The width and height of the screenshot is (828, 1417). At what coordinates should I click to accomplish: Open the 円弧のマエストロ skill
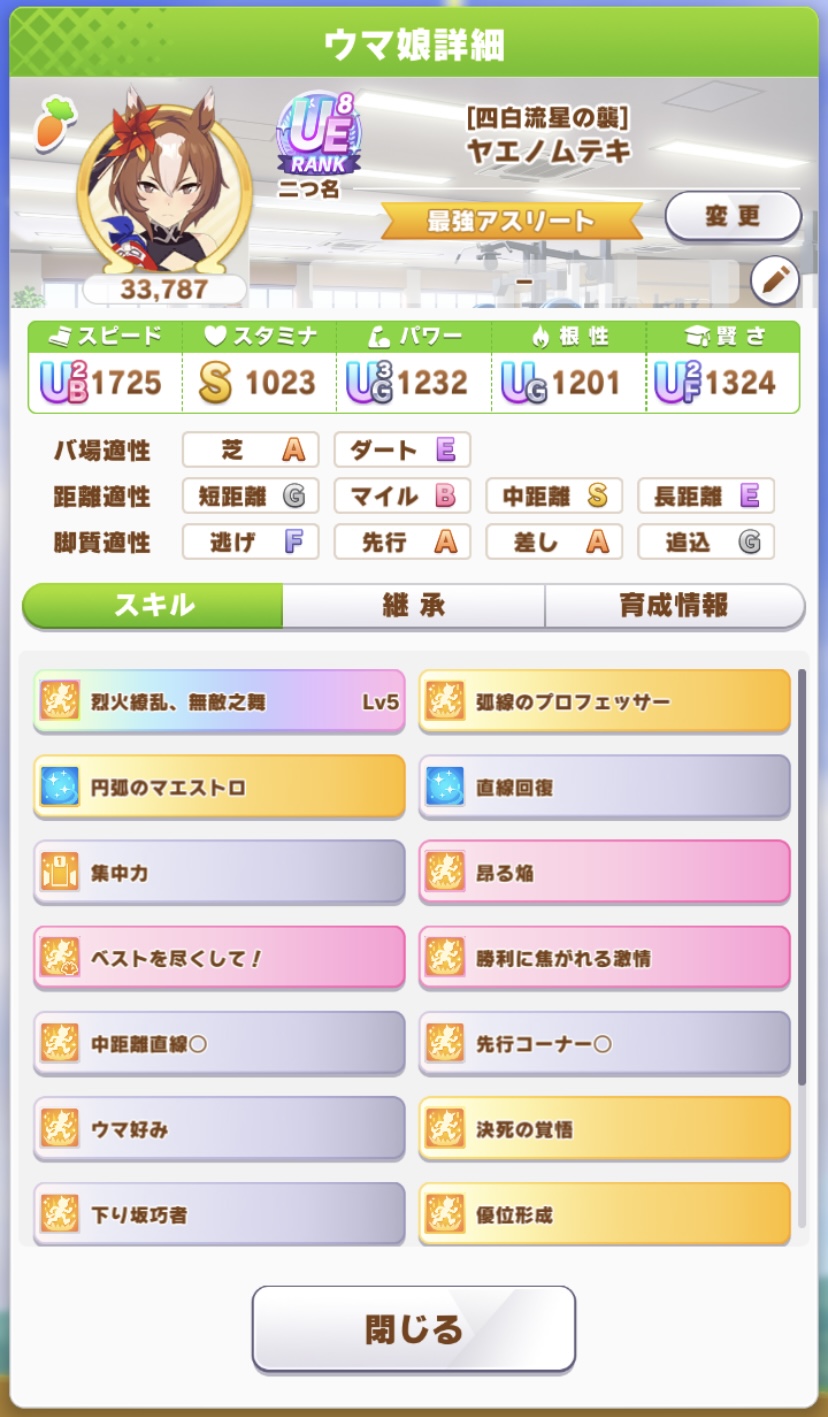coord(219,787)
